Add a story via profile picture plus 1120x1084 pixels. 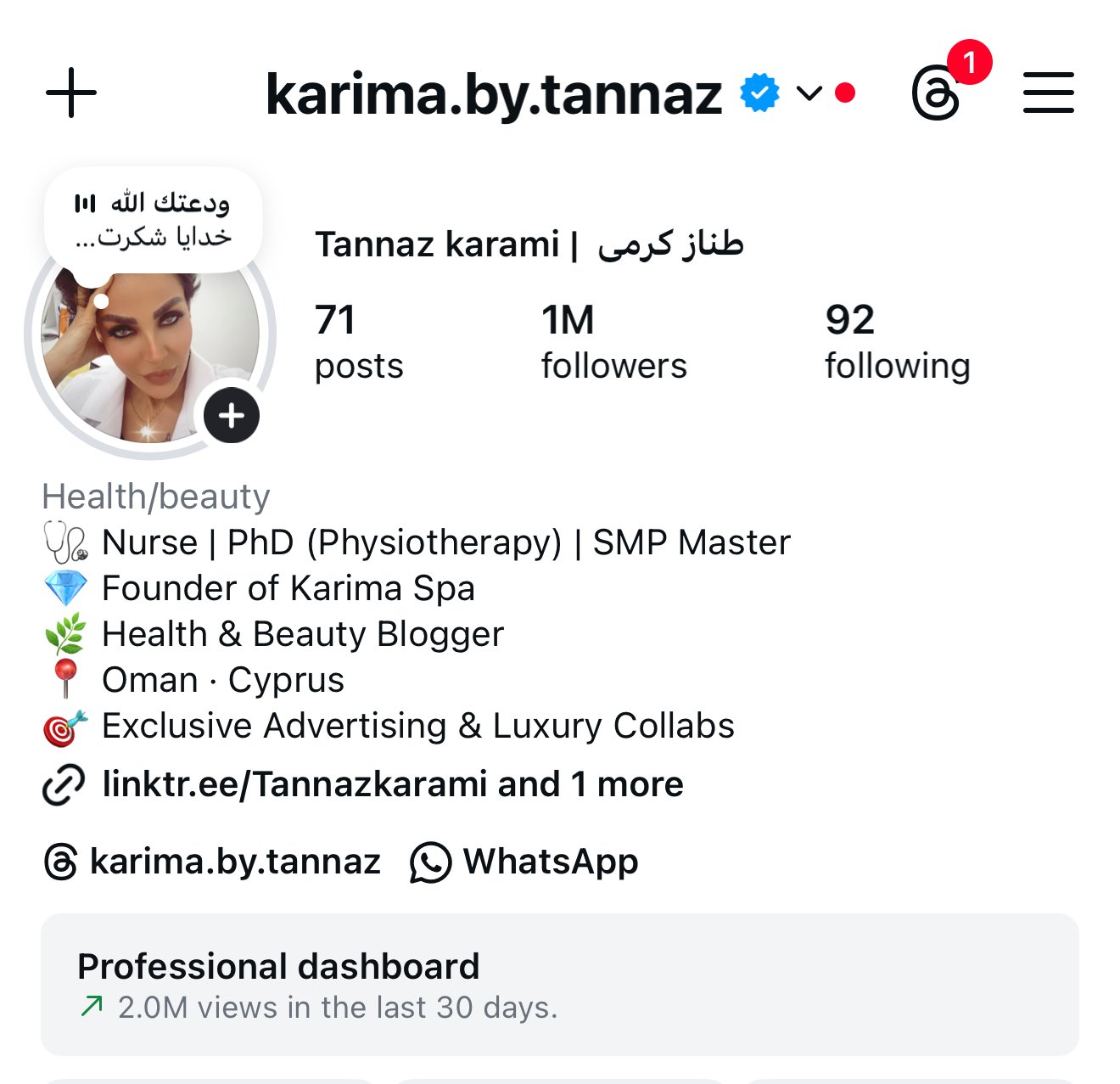tap(231, 416)
